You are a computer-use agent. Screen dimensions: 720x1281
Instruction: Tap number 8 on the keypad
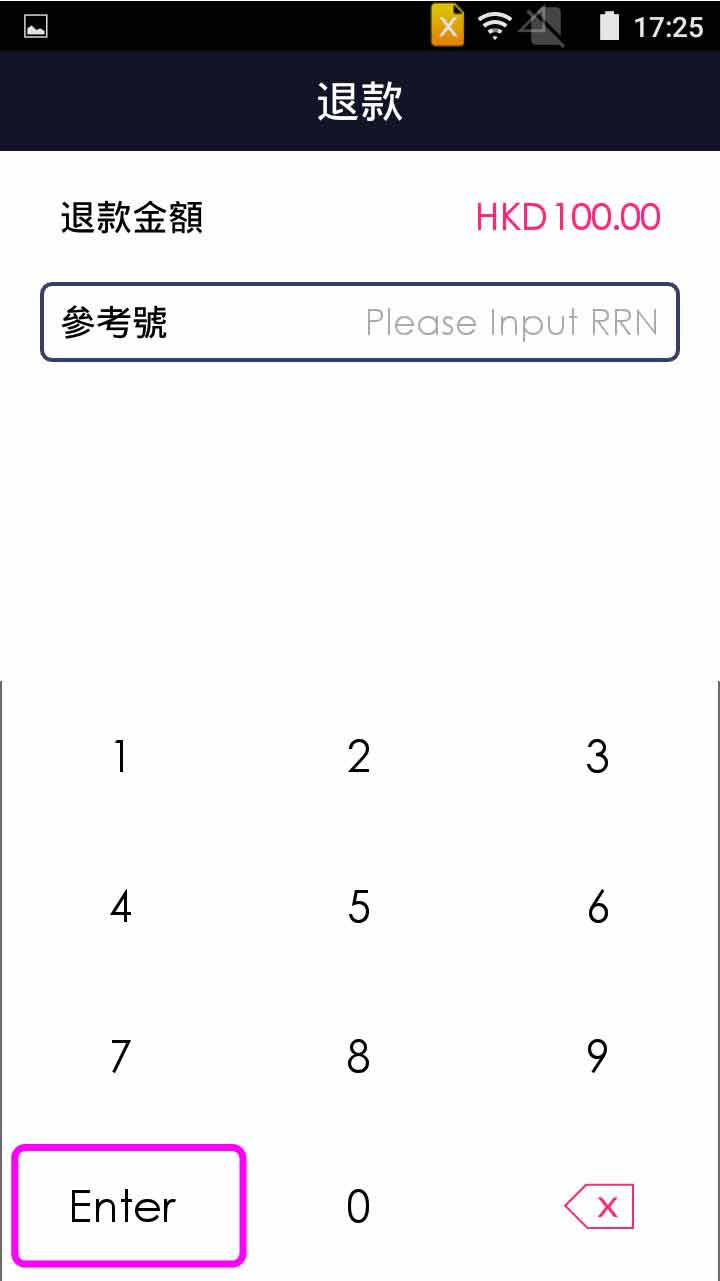click(359, 1056)
